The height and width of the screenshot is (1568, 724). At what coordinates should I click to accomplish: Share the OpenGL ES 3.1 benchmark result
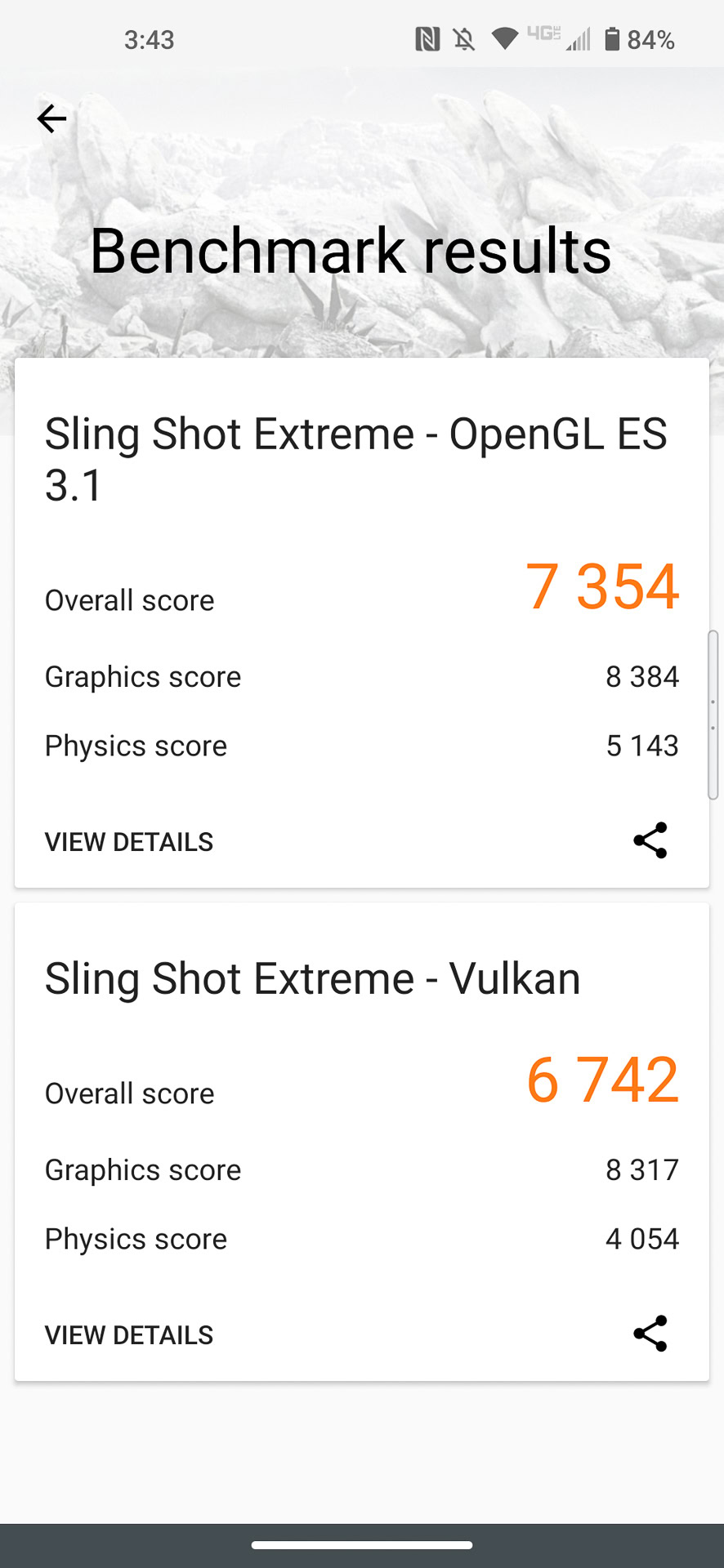point(650,840)
